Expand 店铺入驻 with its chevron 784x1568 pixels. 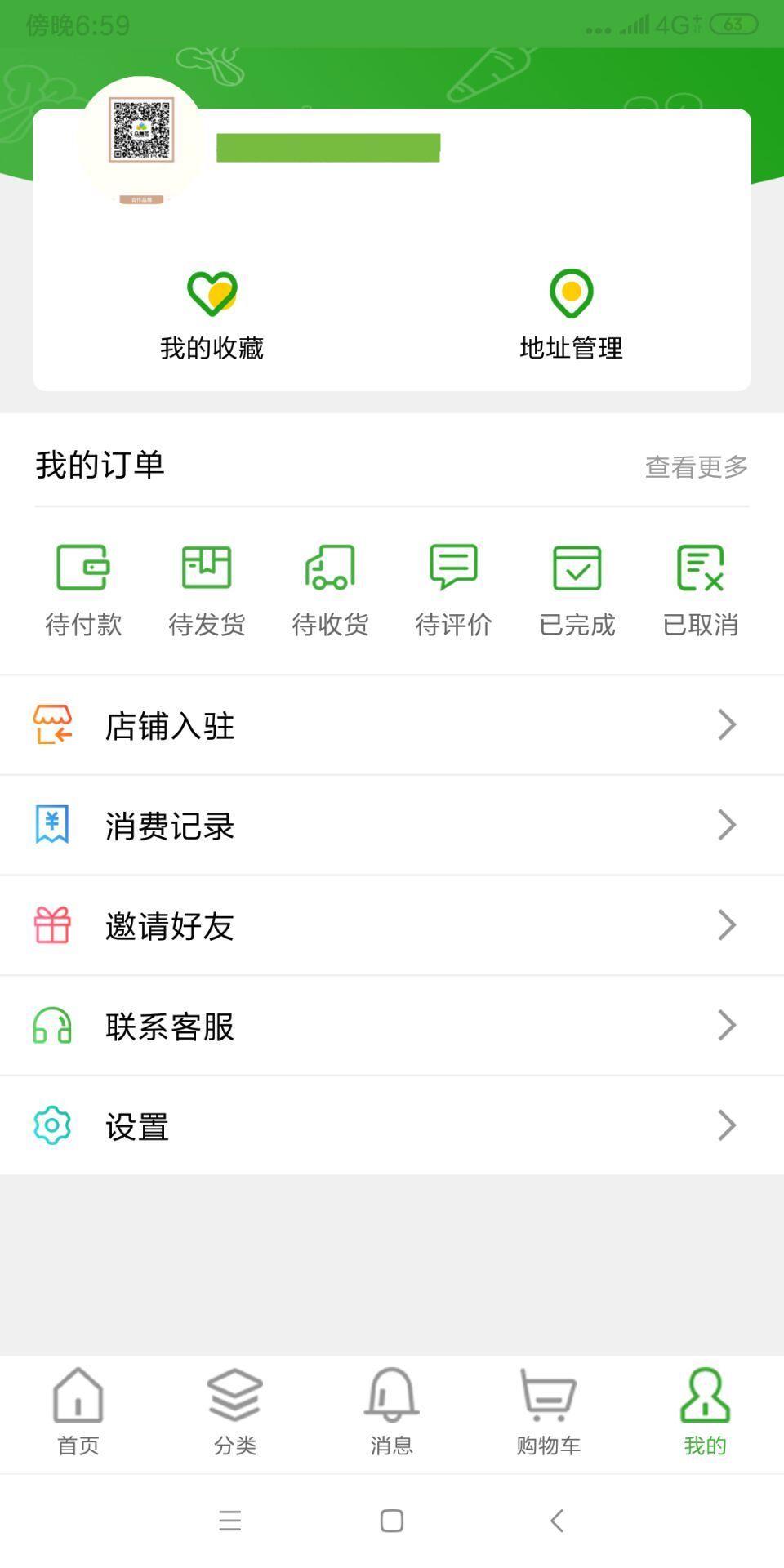727,724
